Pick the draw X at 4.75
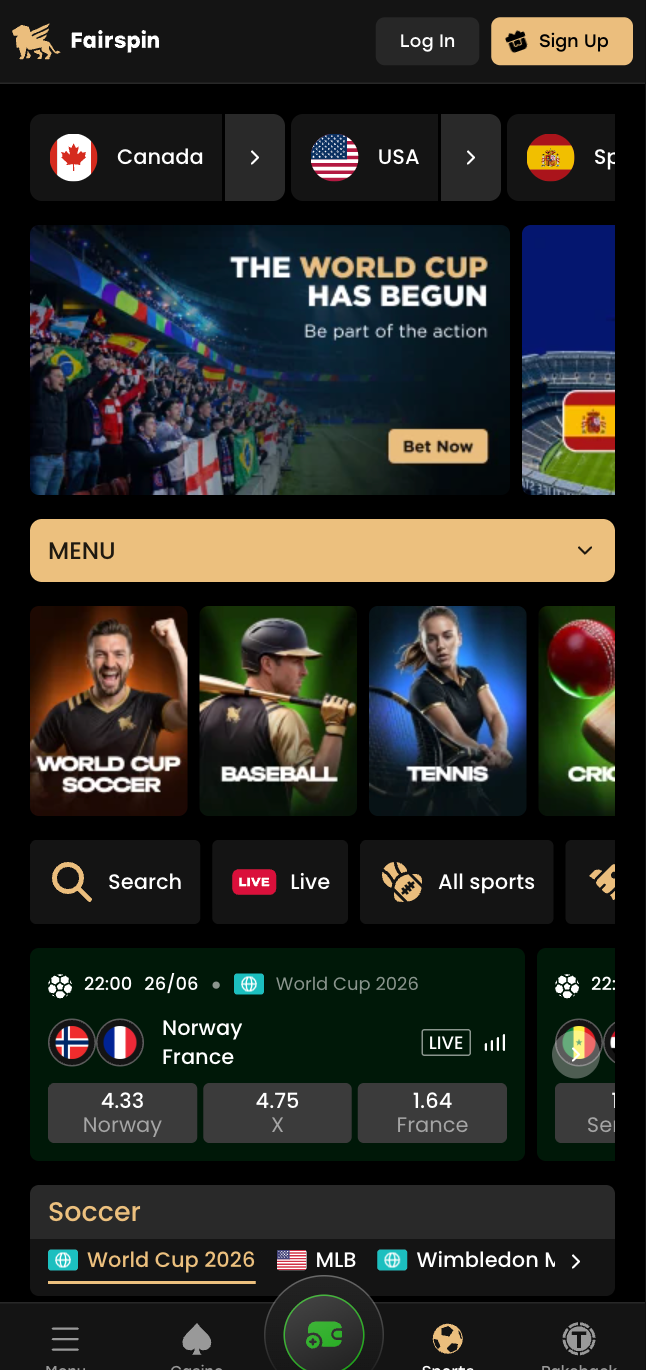 click(x=277, y=1113)
